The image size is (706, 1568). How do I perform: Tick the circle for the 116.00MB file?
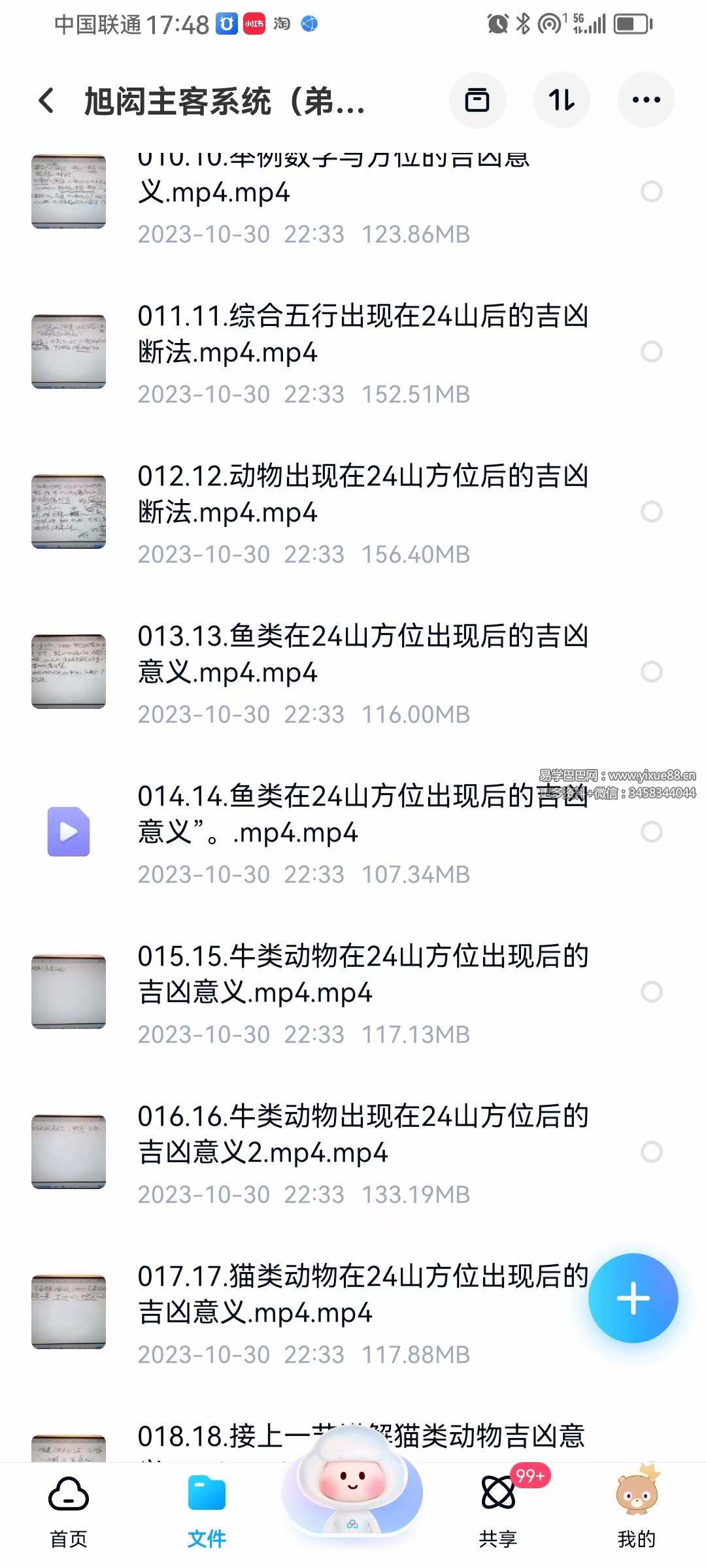pos(651,672)
